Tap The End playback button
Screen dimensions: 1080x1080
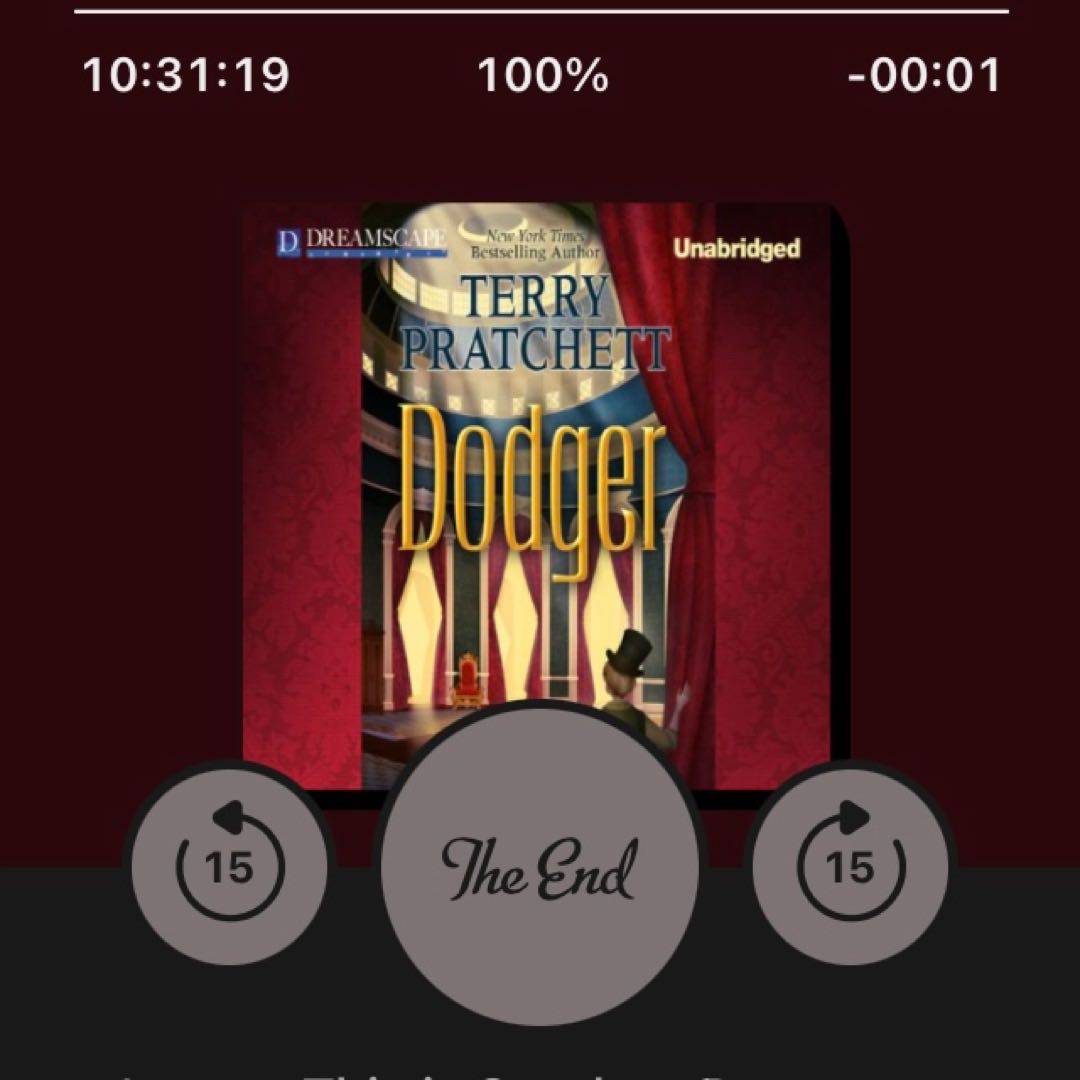(x=540, y=866)
